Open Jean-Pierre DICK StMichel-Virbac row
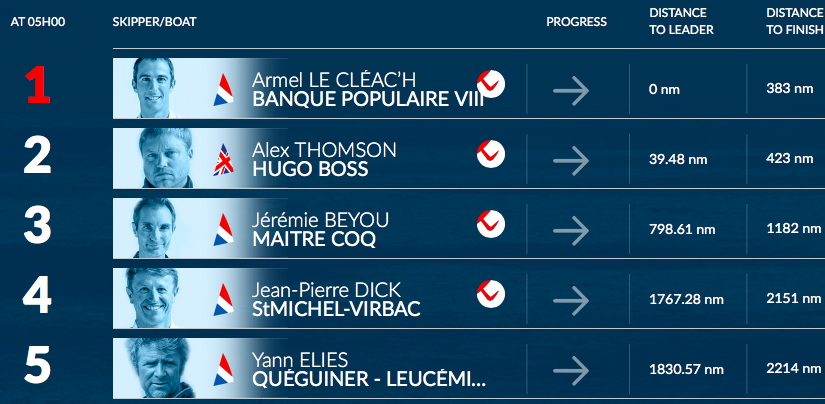The width and height of the screenshot is (825, 404). [x=335, y=298]
